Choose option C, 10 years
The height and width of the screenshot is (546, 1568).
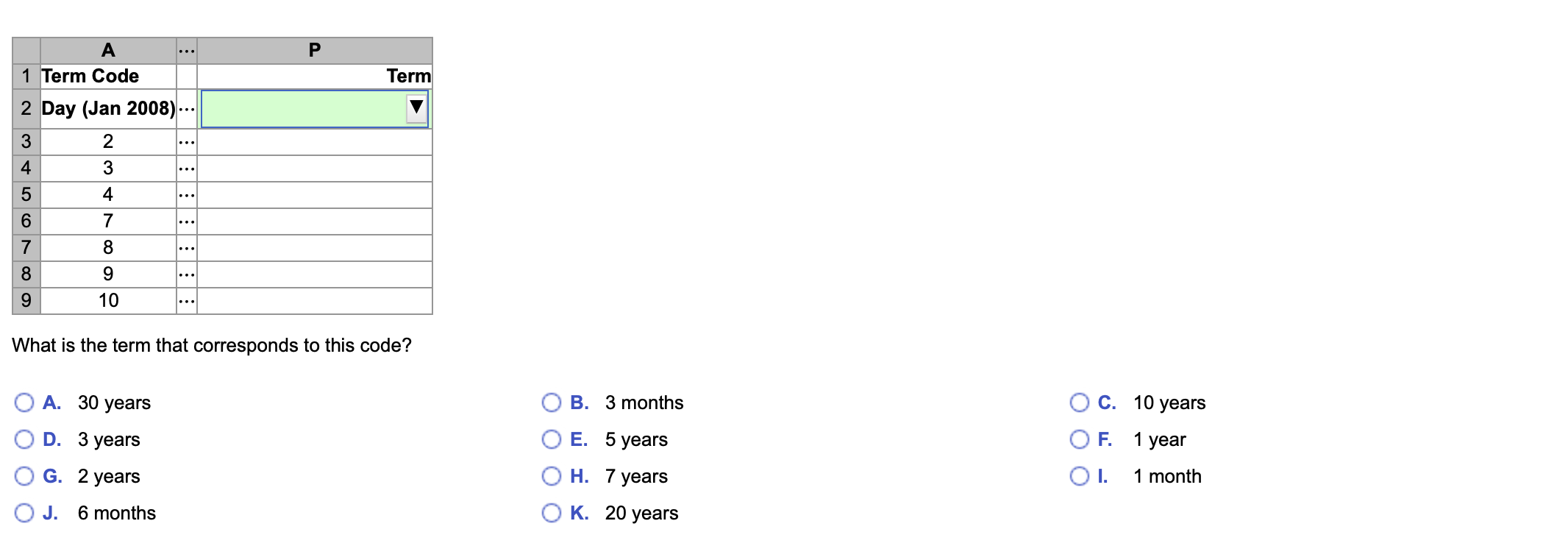point(1079,403)
